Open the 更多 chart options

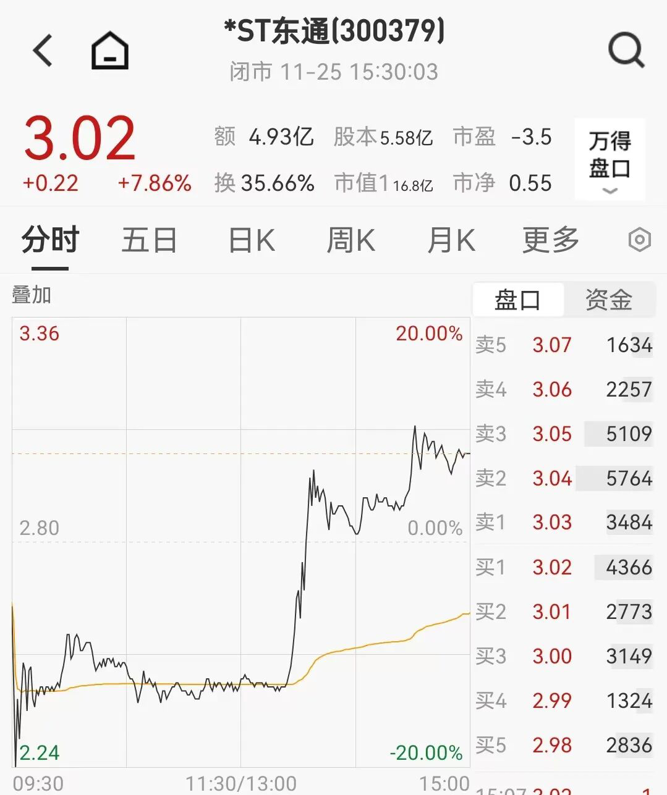click(x=550, y=240)
